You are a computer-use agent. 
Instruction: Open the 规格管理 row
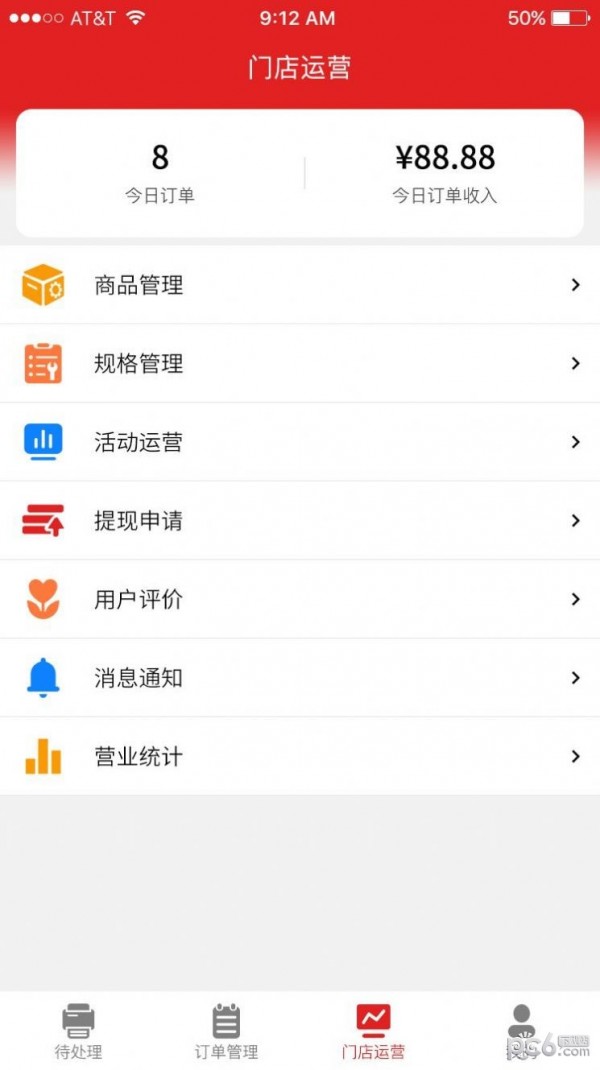(x=300, y=363)
